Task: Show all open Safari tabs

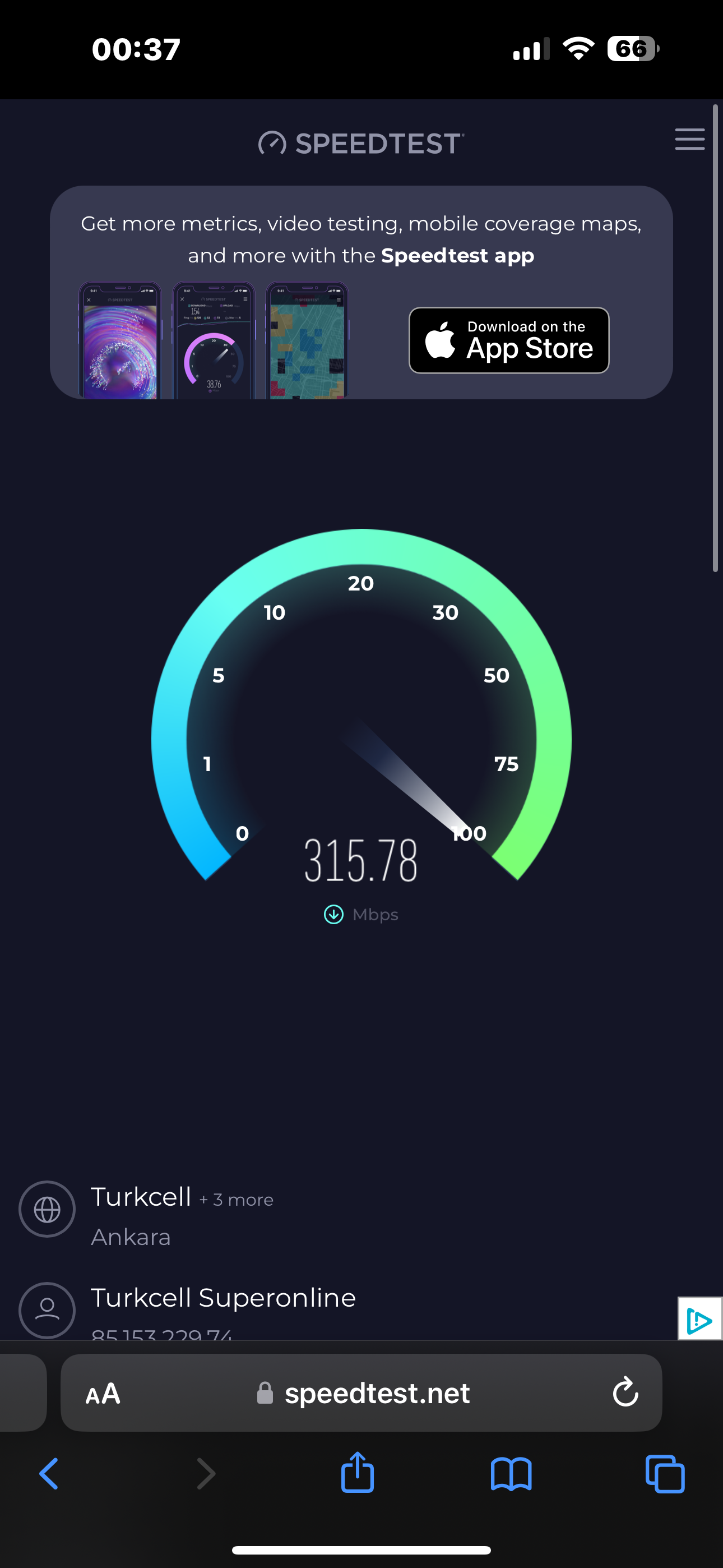Action: 665,1474
